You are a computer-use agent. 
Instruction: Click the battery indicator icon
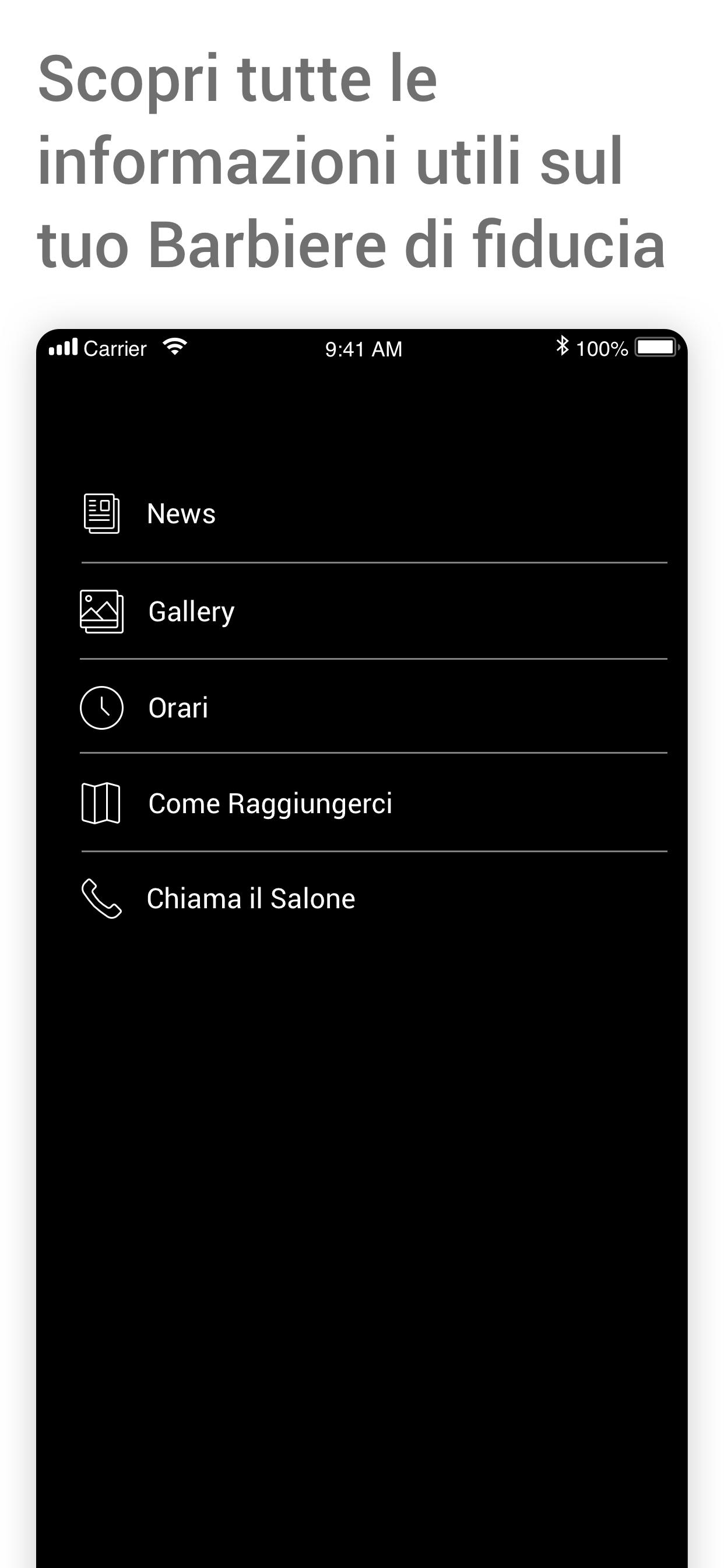point(656,346)
